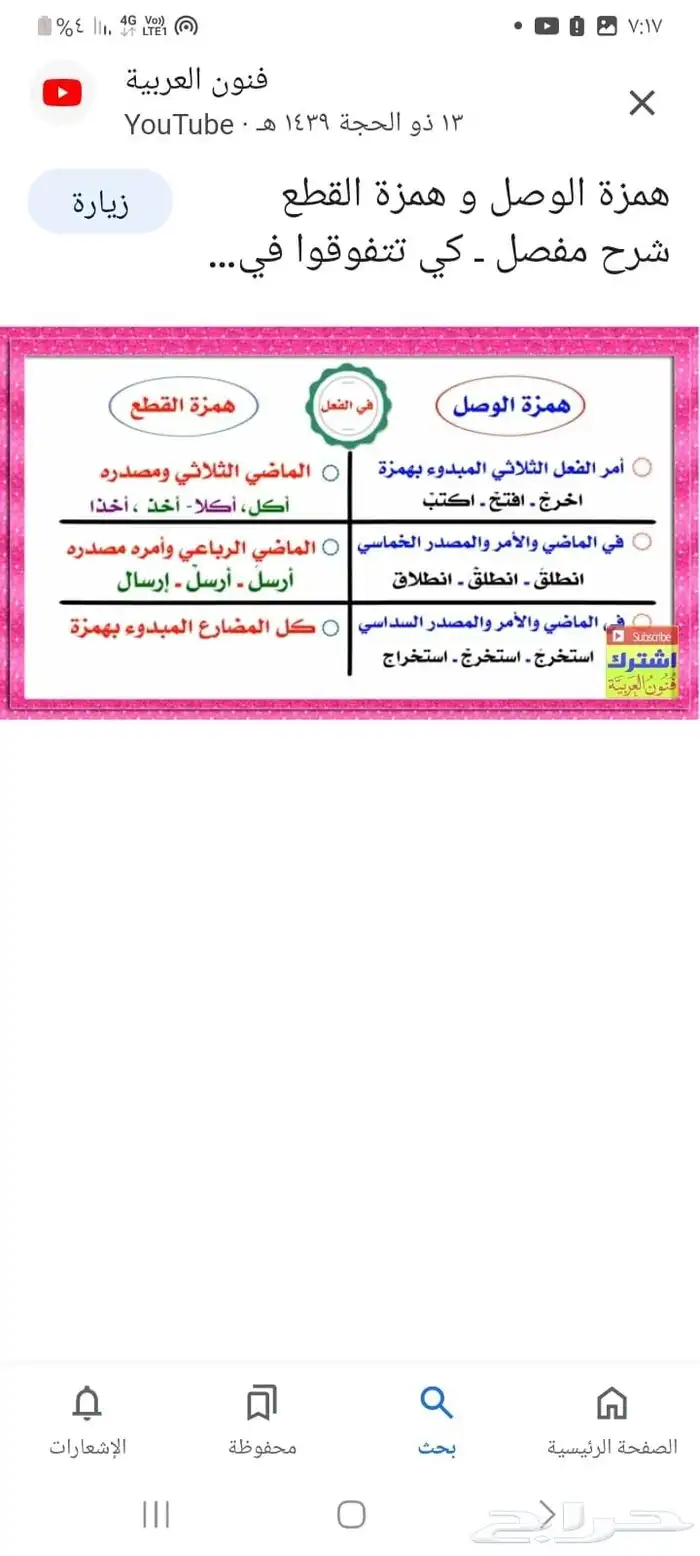Switch to the بحث search tab
Screen dimensions: 700x1556
436,1420
